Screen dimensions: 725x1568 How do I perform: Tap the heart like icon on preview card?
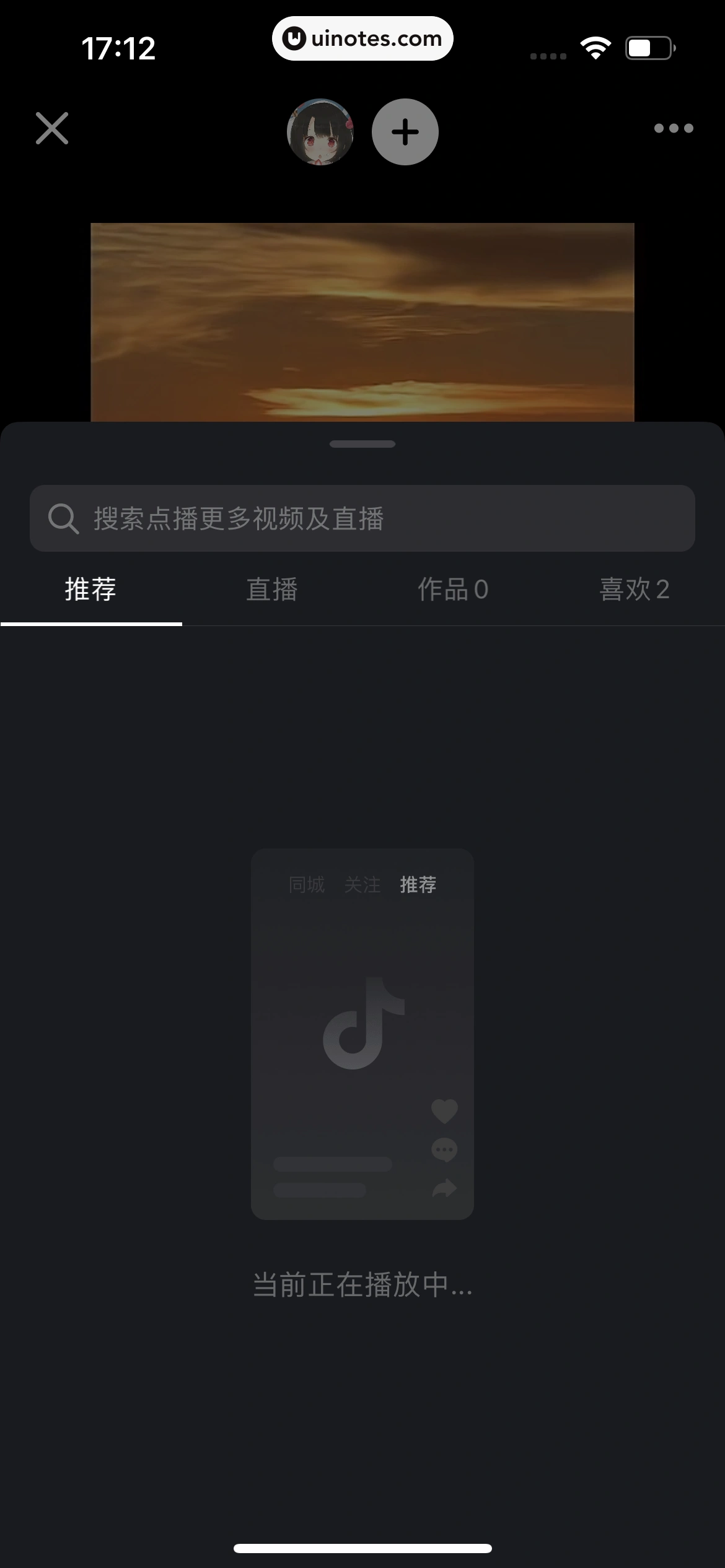click(444, 1108)
